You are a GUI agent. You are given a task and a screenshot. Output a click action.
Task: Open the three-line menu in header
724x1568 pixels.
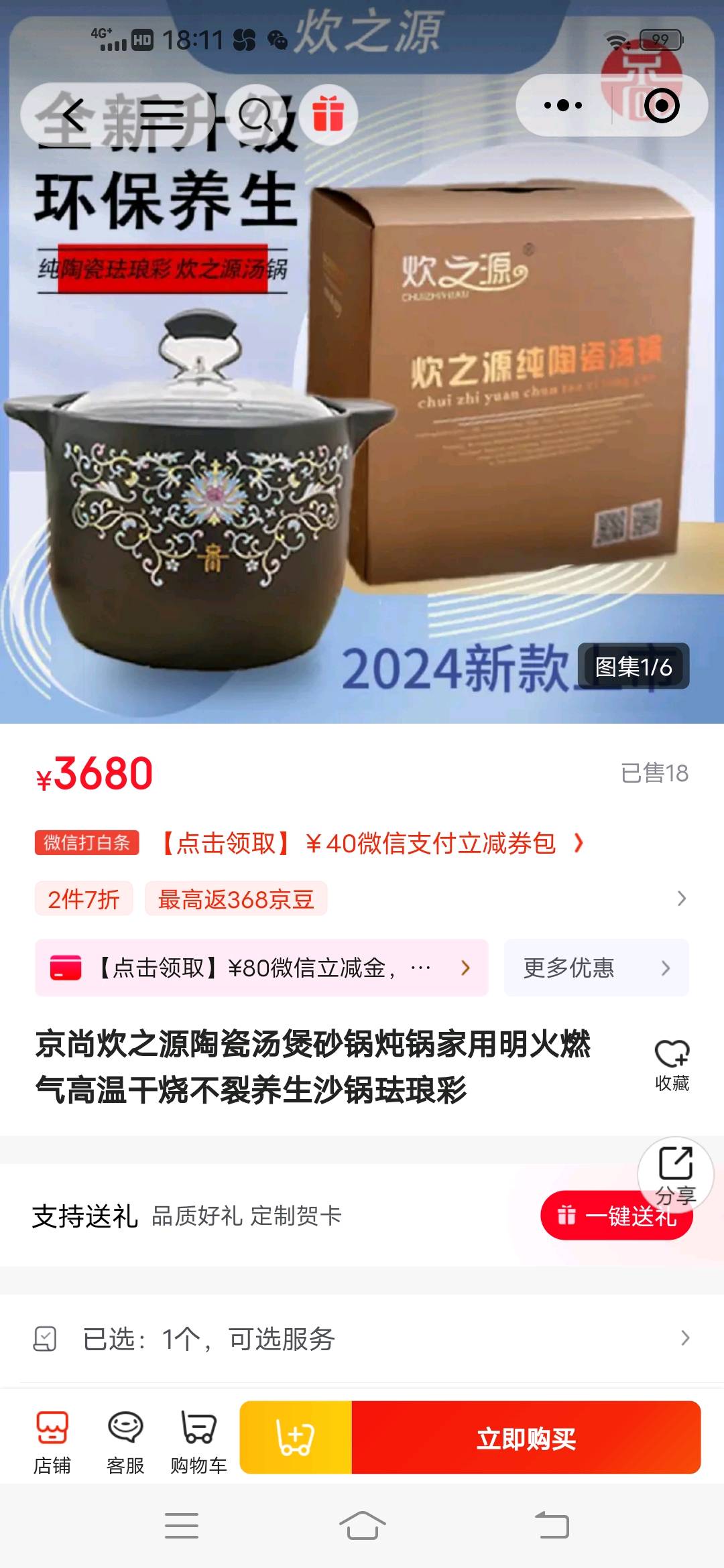point(162,115)
